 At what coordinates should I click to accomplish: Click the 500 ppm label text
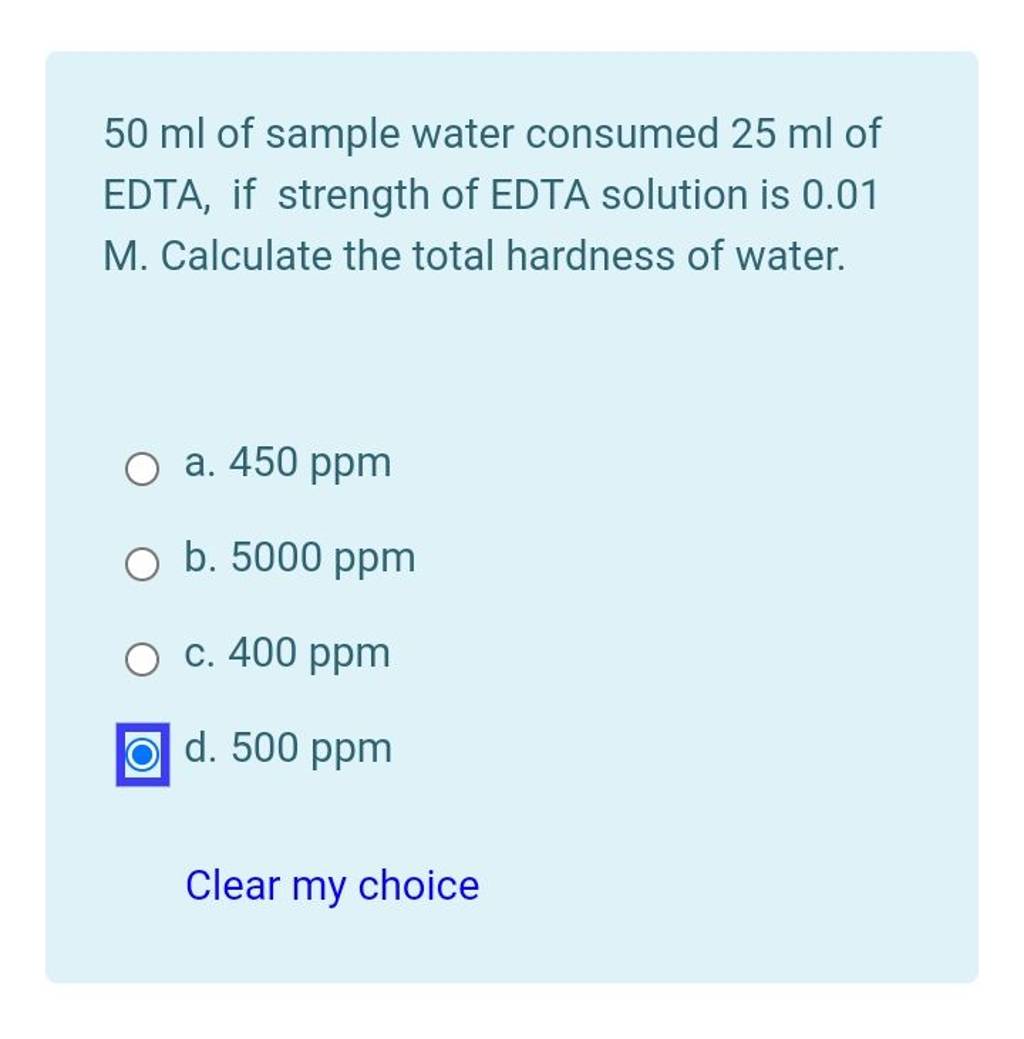[289, 748]
